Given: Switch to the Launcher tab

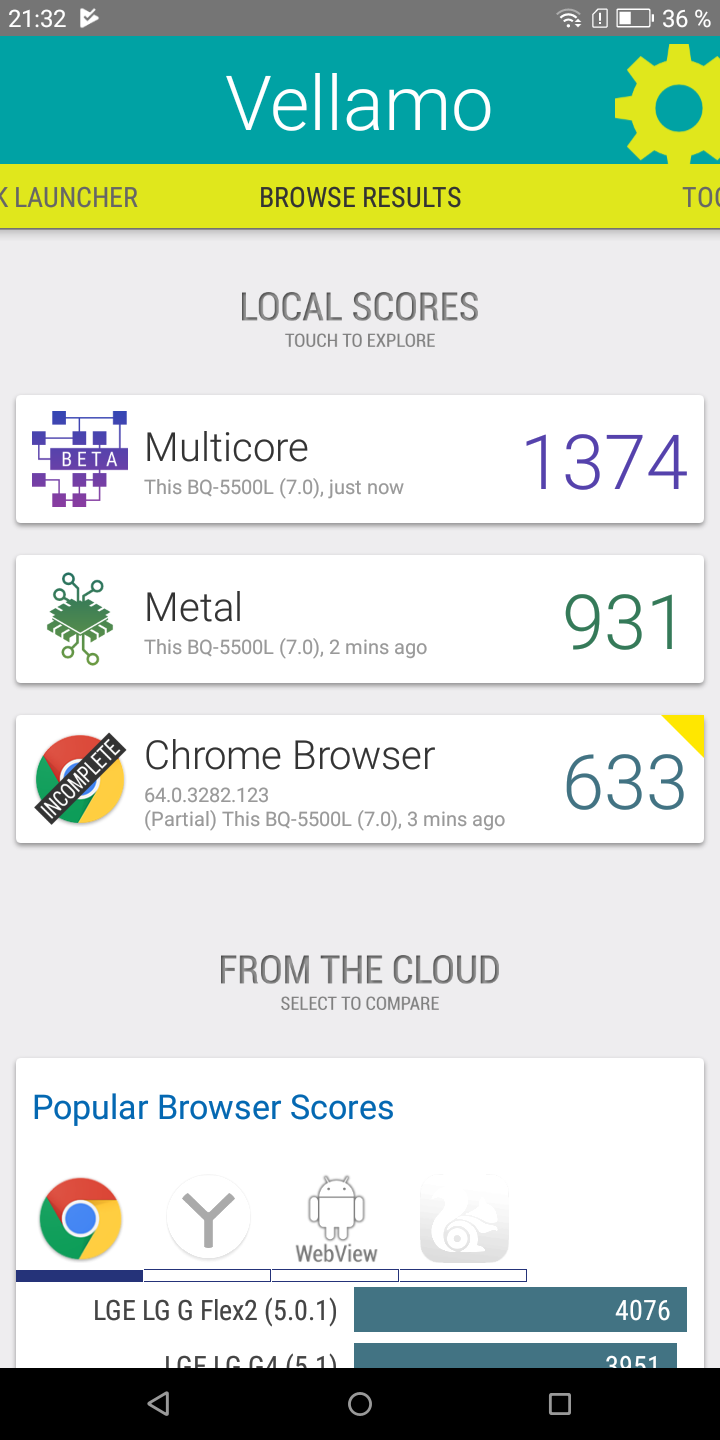Looking at the screenshot, I should tap(68, 197).
